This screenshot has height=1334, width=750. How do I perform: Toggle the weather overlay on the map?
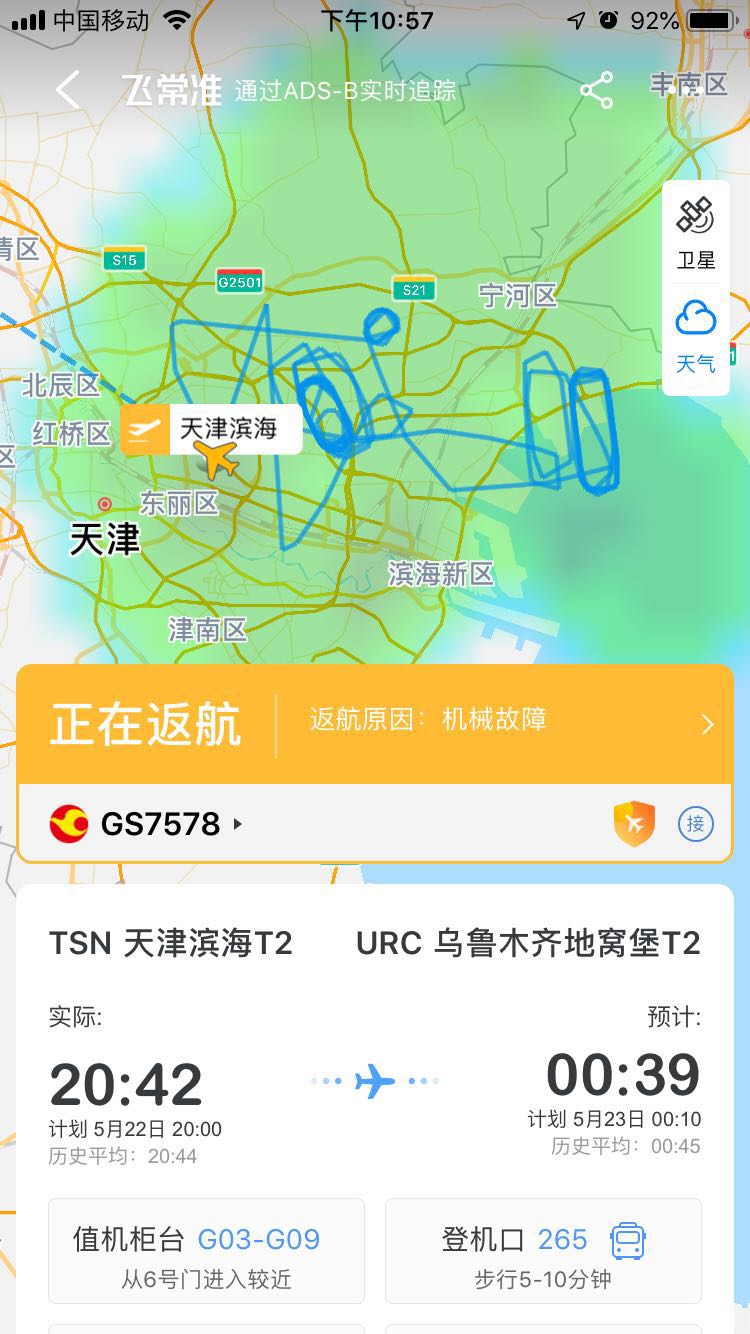click(696, 337)
